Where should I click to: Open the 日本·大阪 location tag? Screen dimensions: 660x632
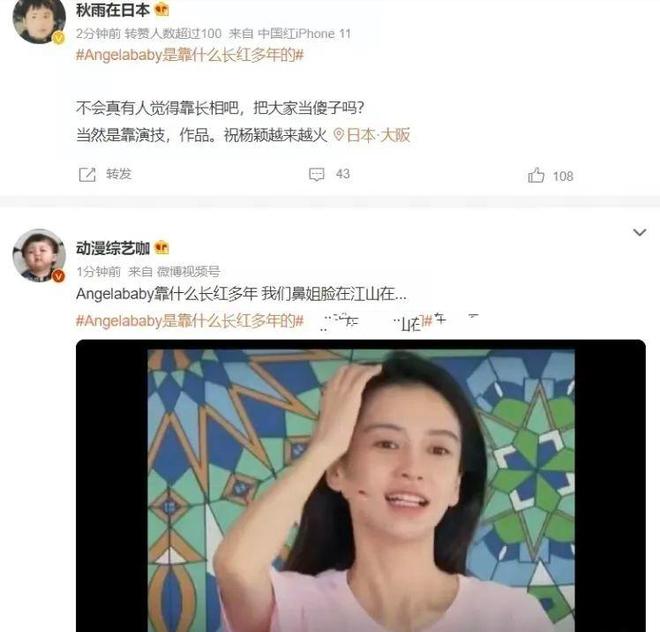(372, 135)
